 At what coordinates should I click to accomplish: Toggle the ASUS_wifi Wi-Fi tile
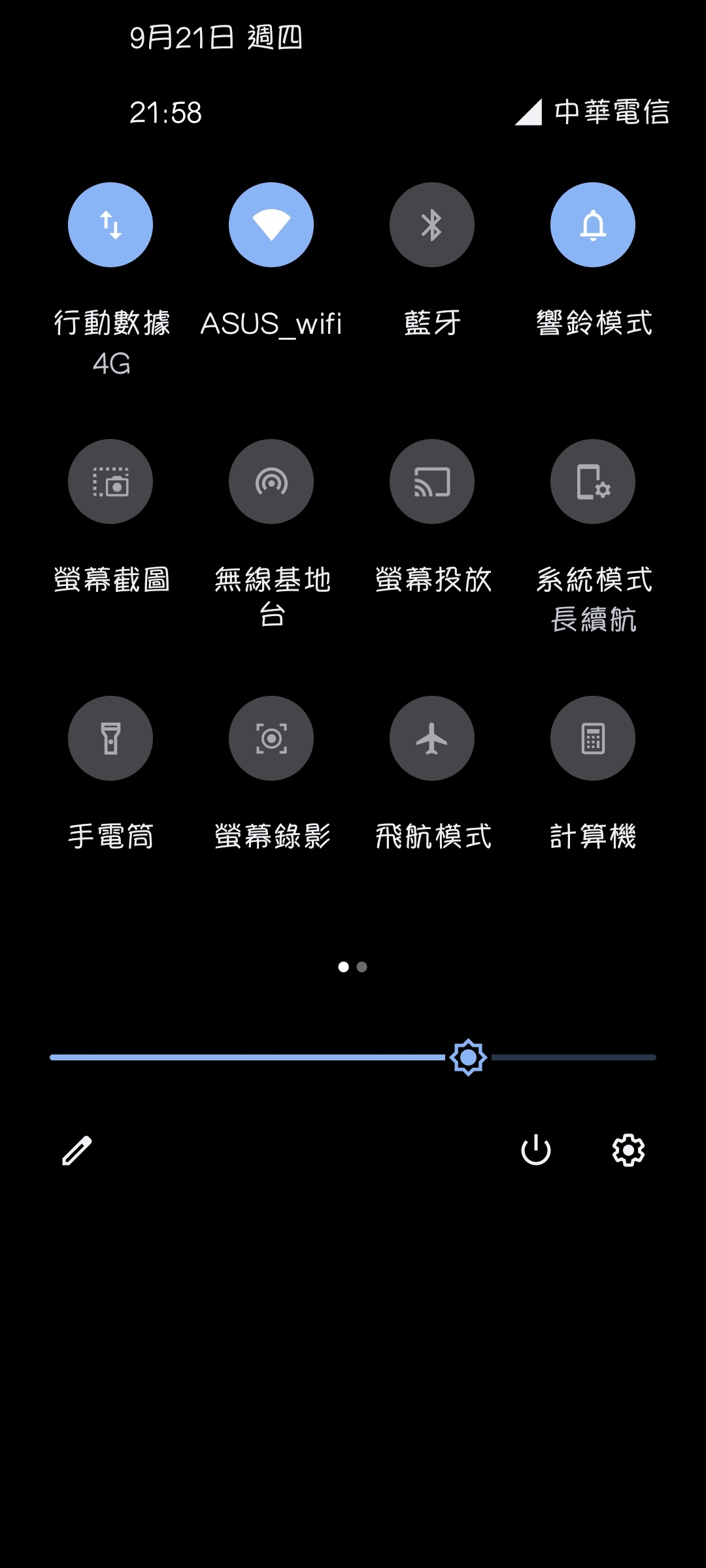pyautogui.click(x=271, y=225)
